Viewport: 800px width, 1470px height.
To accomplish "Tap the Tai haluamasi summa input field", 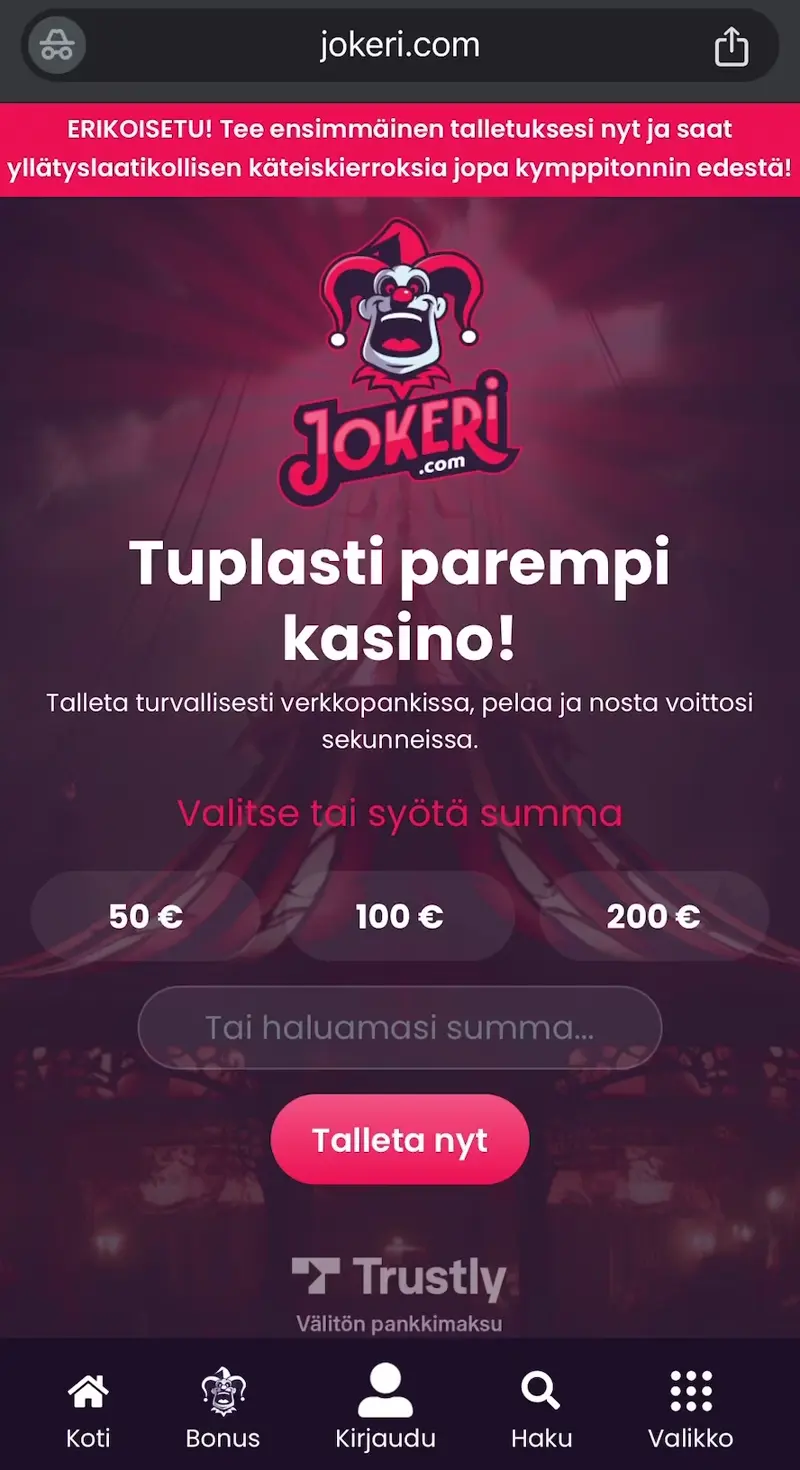I will tap(399, 1027).
